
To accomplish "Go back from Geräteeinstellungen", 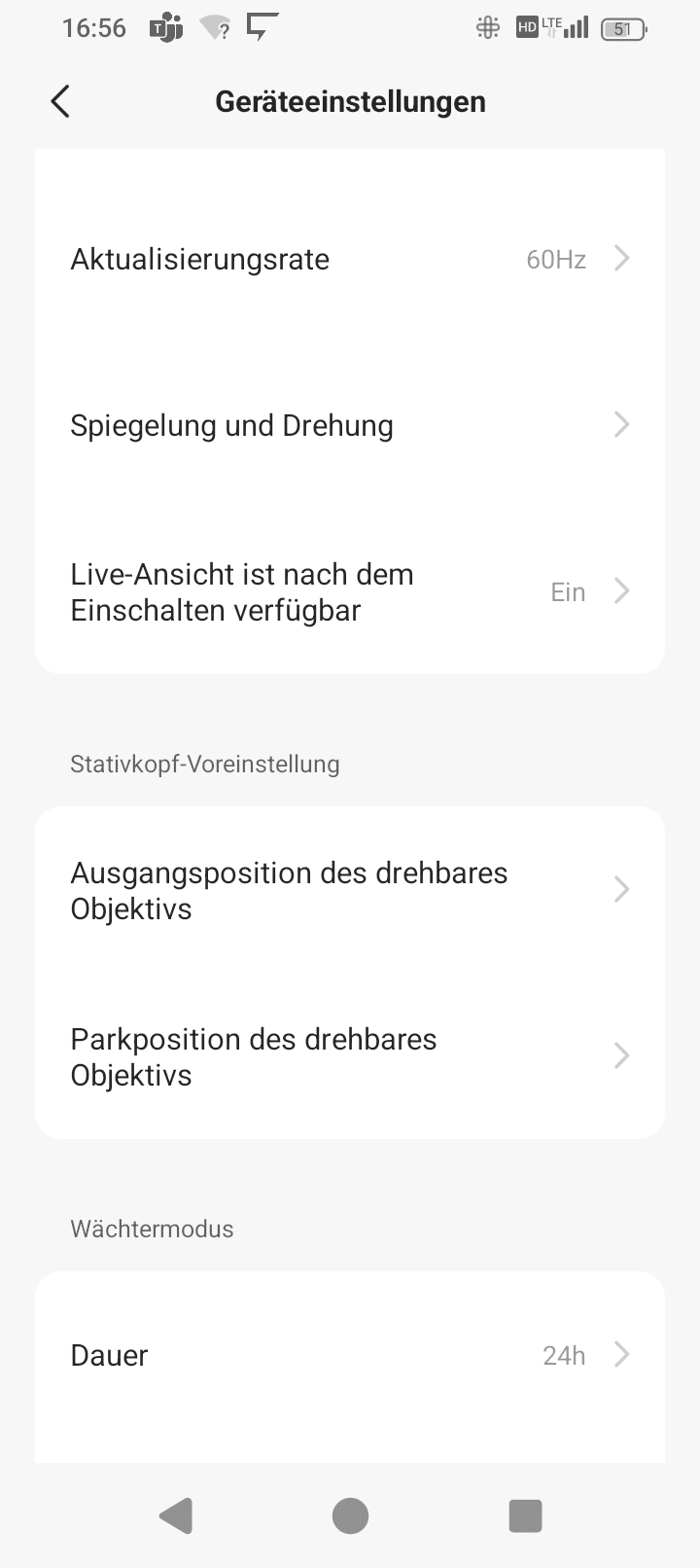I will (x=60, y=101).
